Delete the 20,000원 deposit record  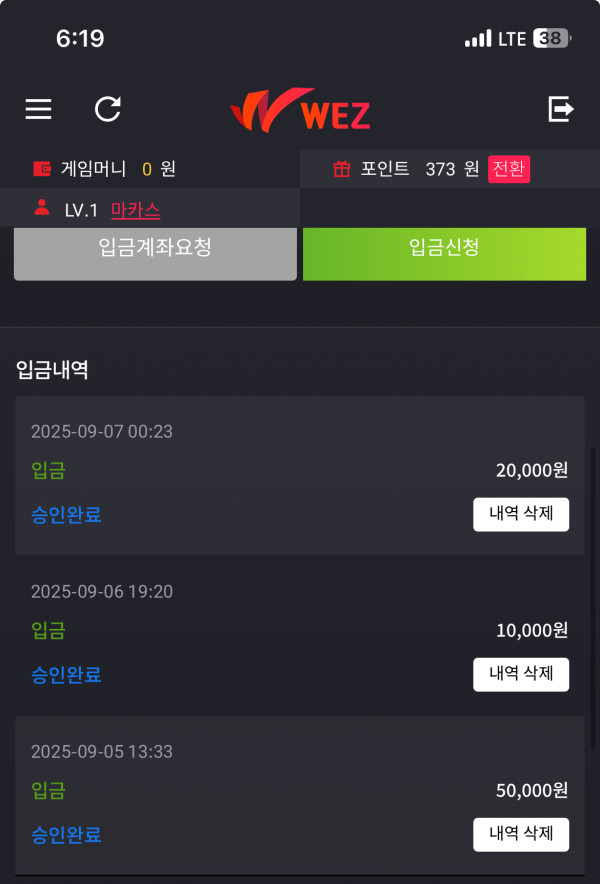pyautogui.click(x=521, y=515)
